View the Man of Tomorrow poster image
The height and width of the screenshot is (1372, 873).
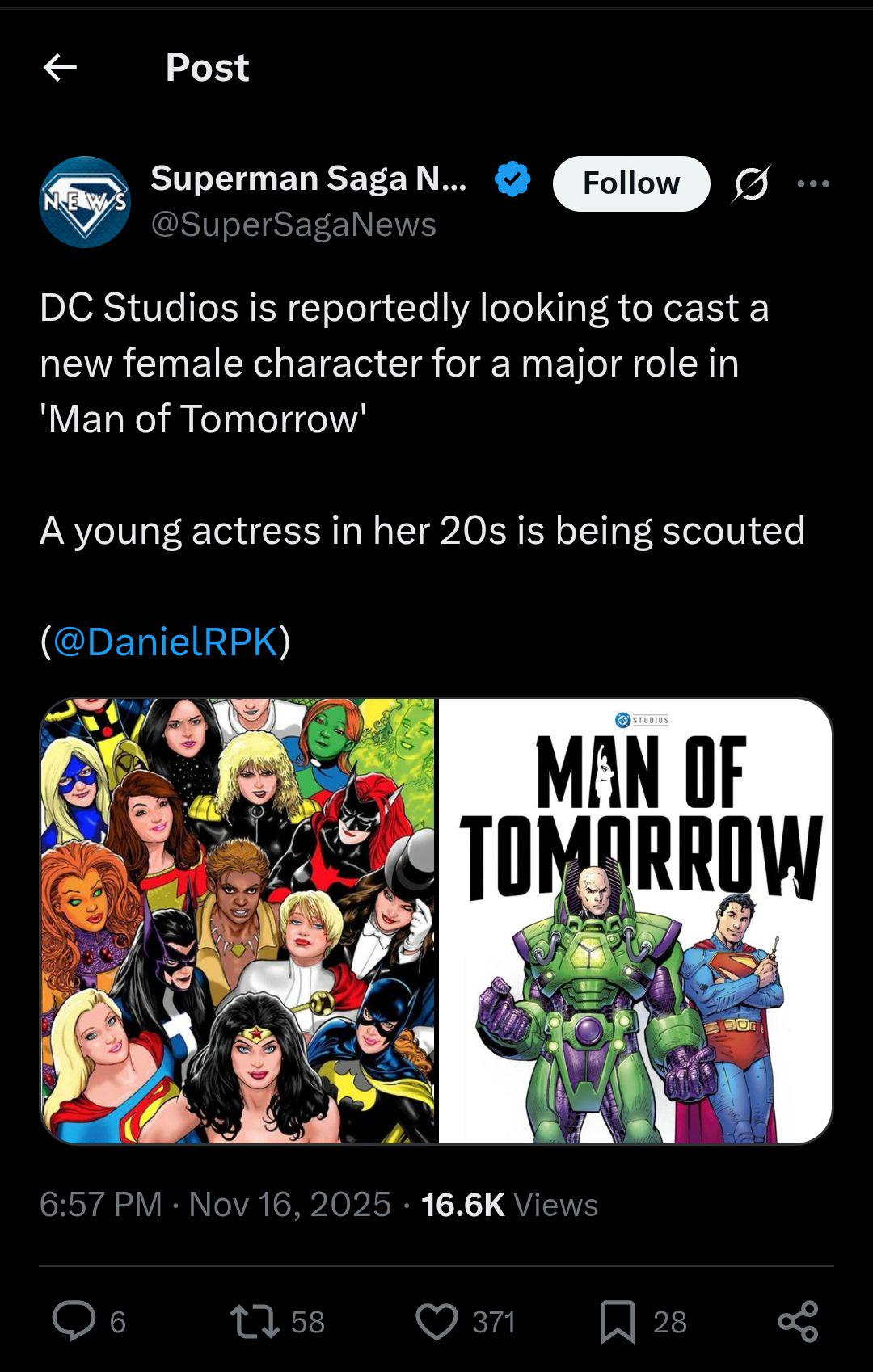coord(635,920)
